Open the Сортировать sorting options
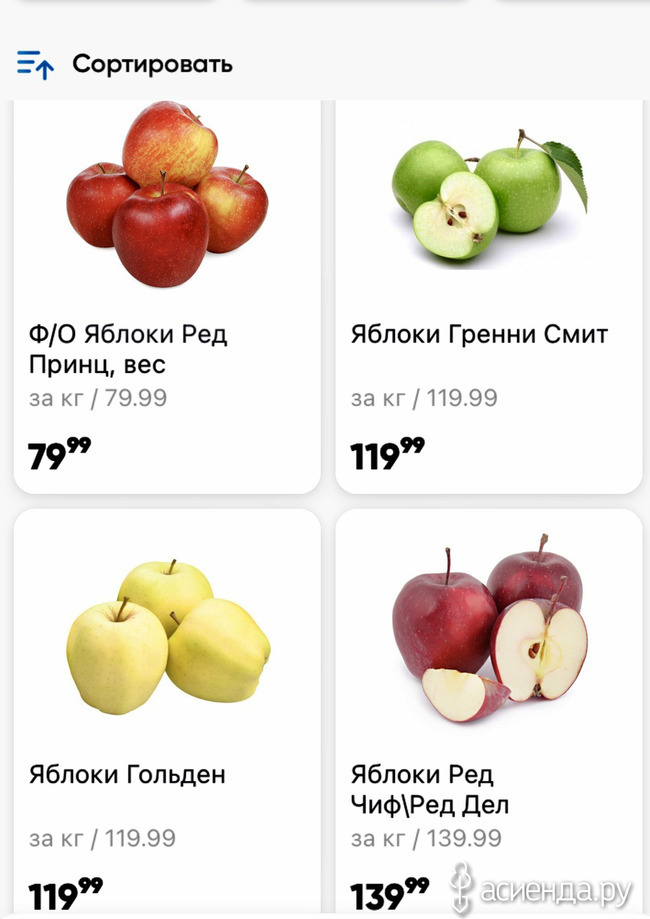 [125, 65]
